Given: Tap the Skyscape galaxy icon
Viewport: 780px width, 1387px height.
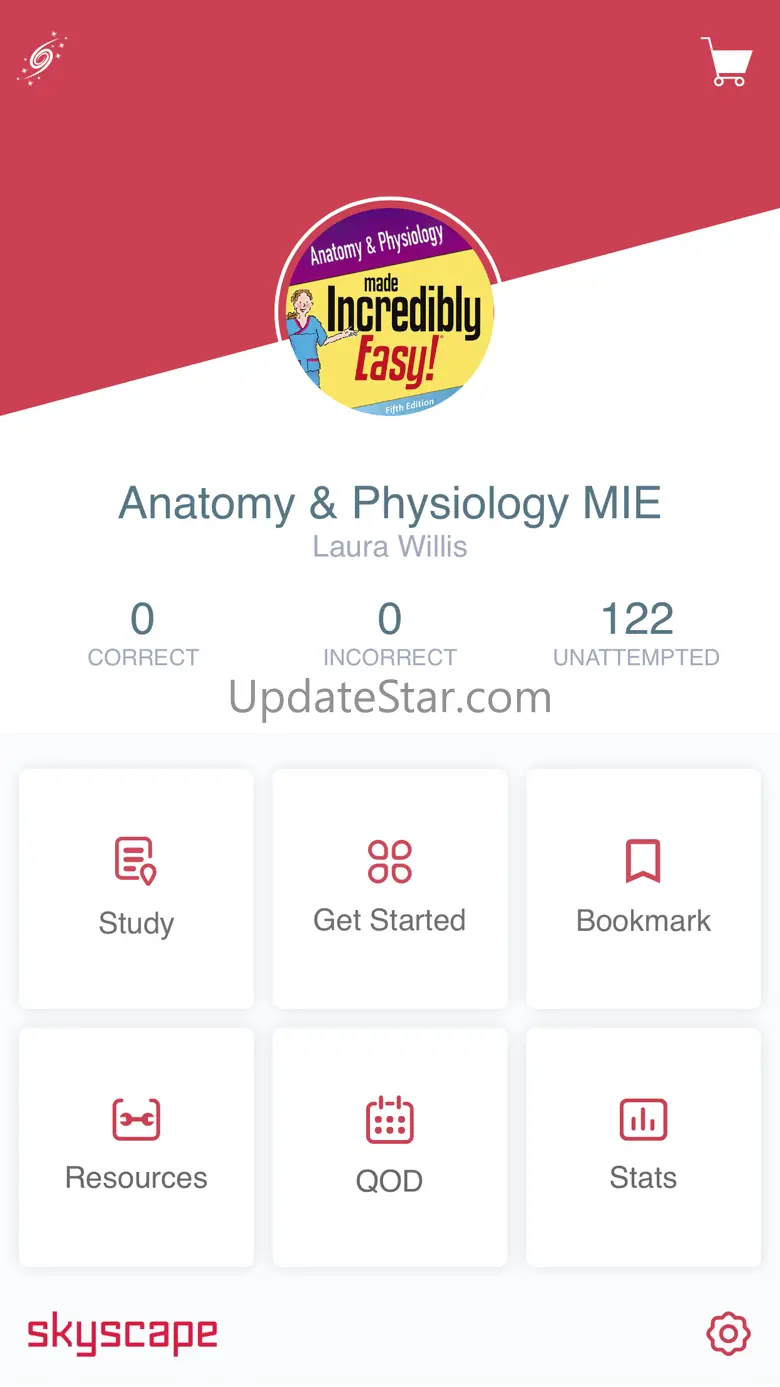Looking at the screenshot, I should point(42,60).
